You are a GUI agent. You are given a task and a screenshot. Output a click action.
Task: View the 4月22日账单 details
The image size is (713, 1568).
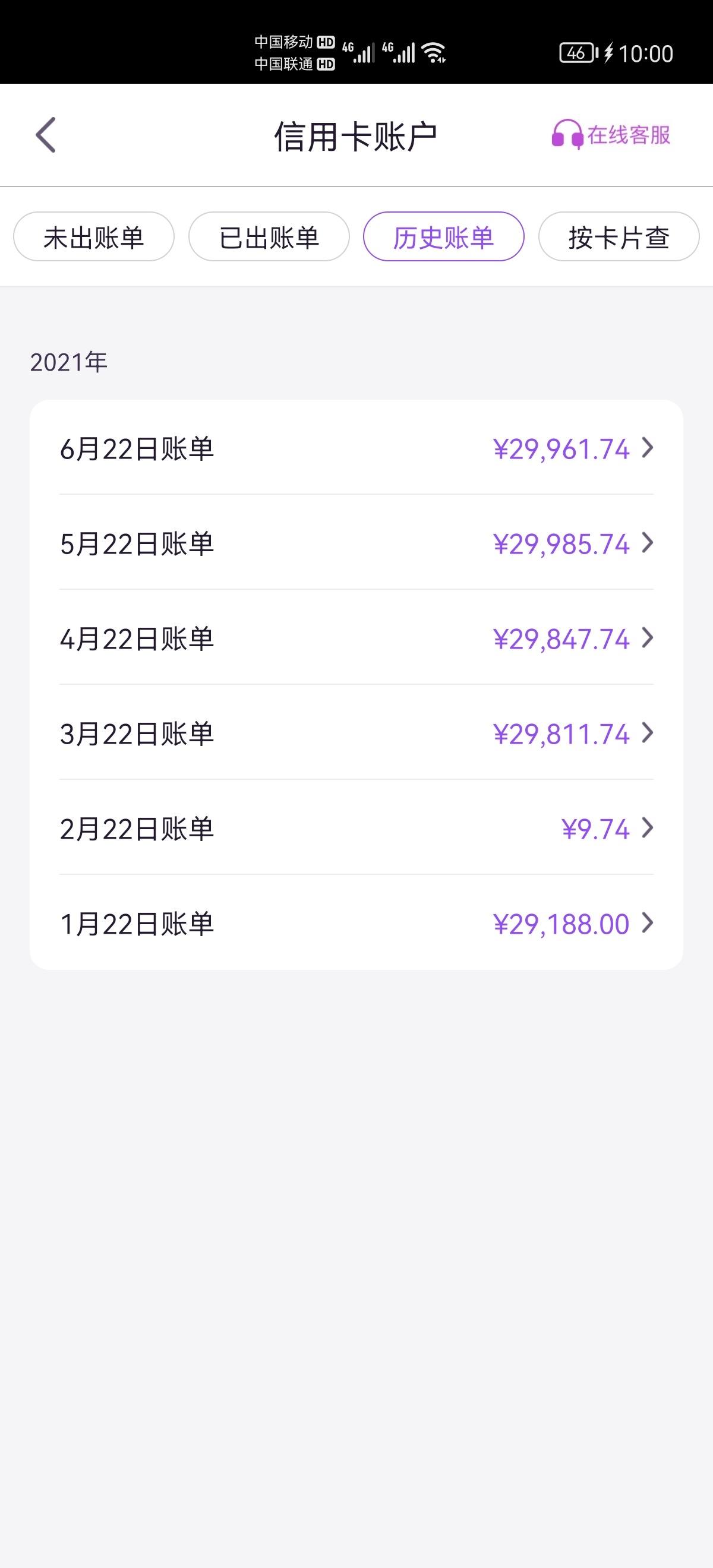[356, 638]
